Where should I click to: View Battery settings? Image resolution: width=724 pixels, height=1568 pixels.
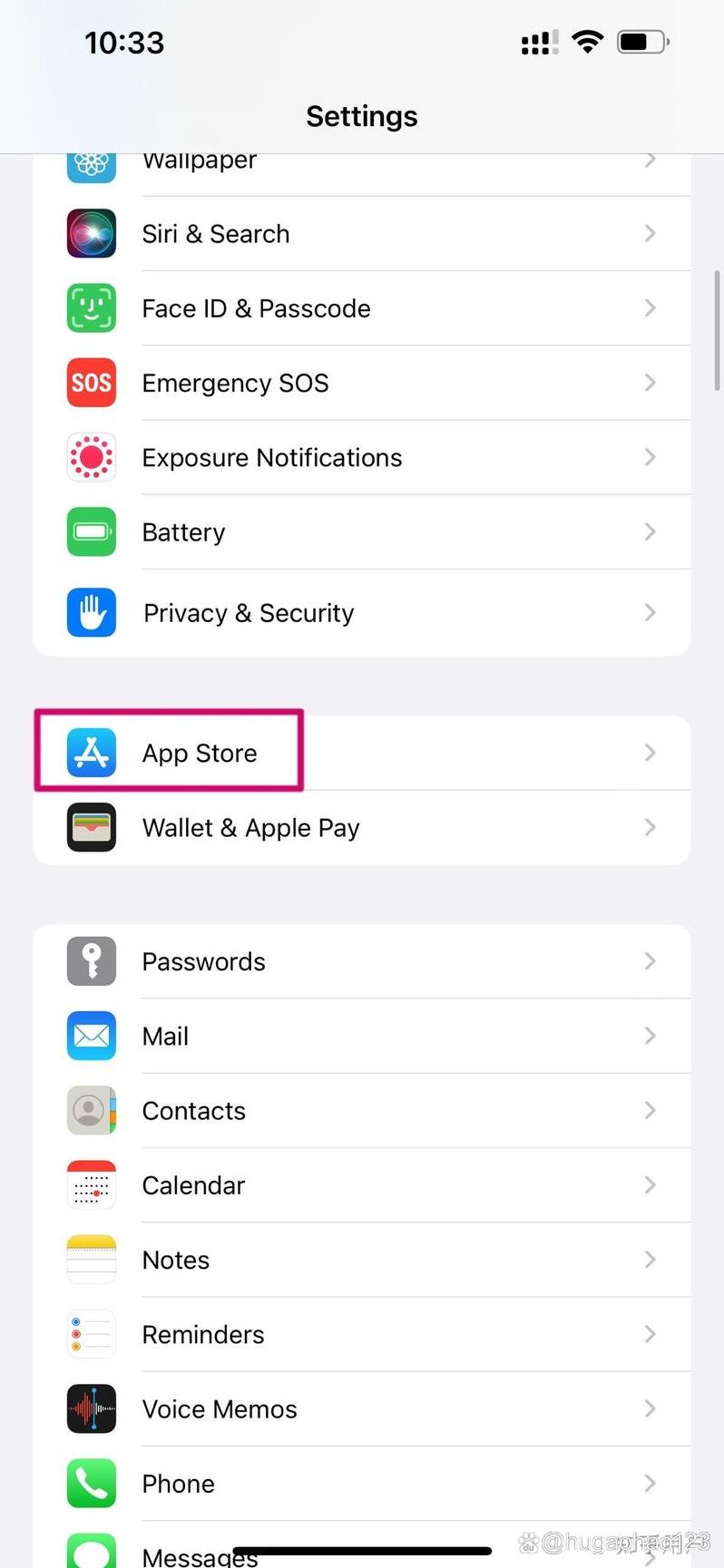click(361, 531)
